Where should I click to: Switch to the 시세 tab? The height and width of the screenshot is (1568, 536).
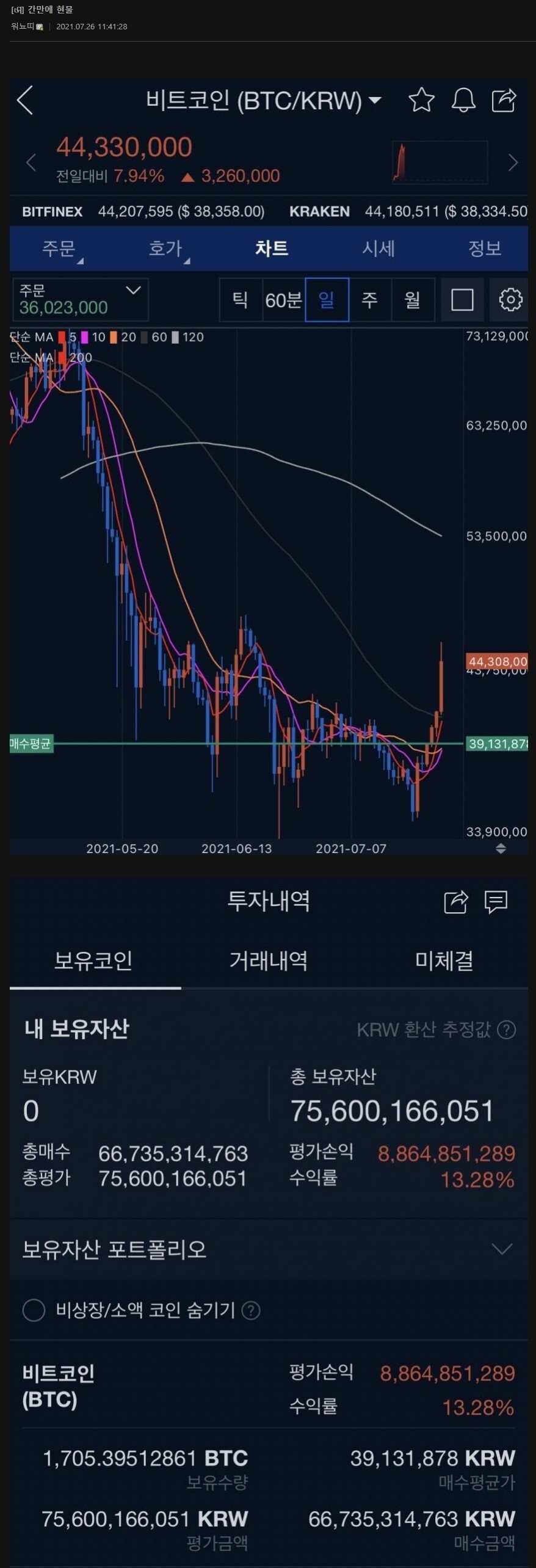(378, 248)
